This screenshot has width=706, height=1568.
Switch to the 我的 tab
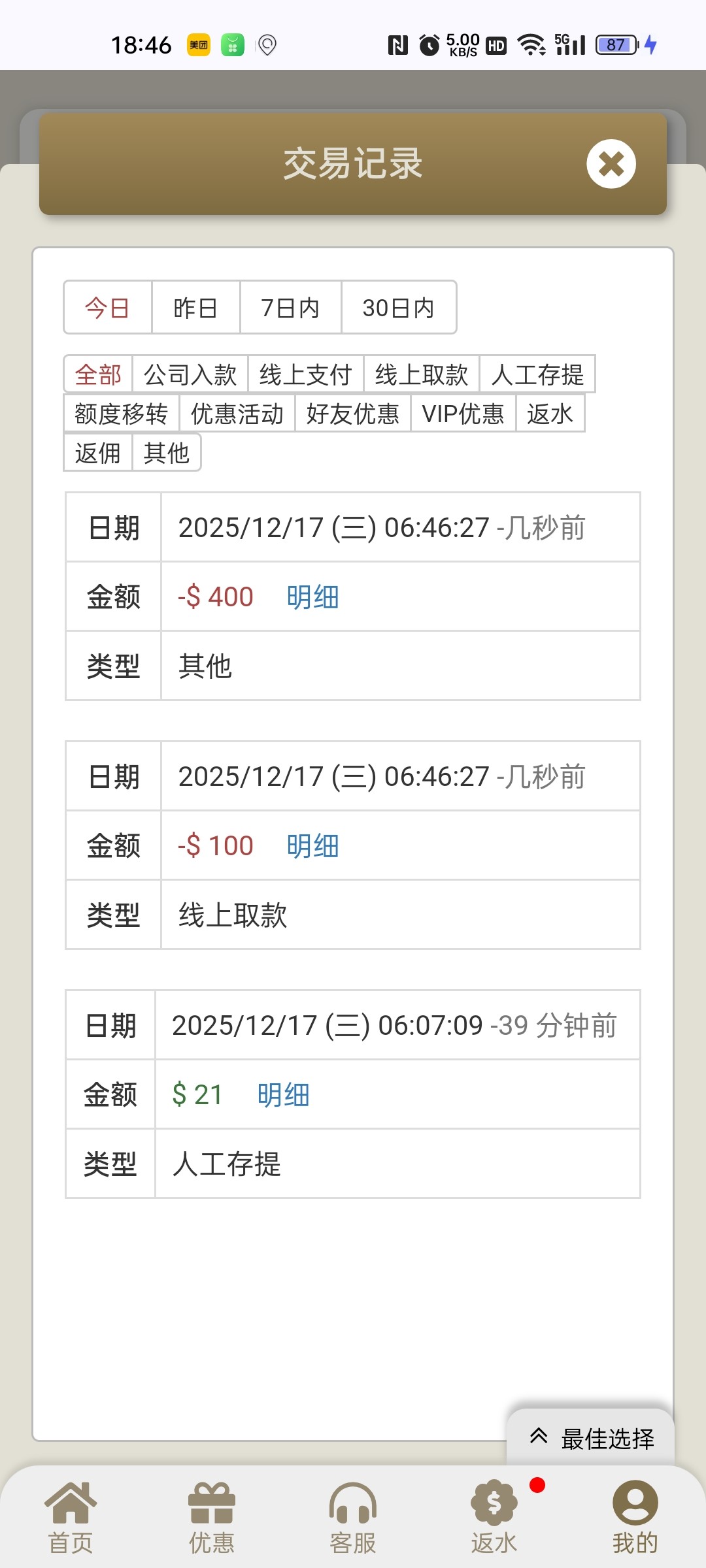tap(635, 1517)
